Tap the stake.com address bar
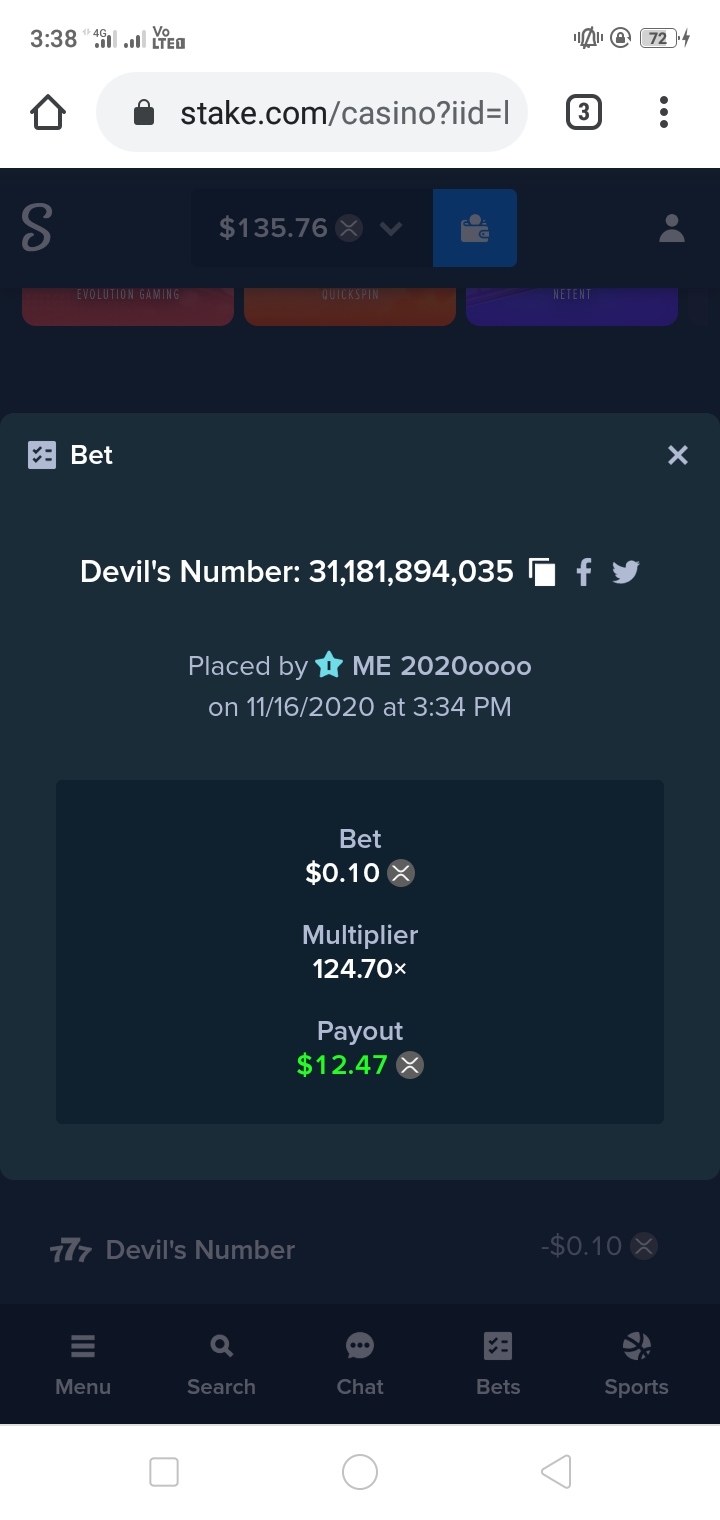The height and width of the screenshot is (1520, 720). [x=312, y=113]
